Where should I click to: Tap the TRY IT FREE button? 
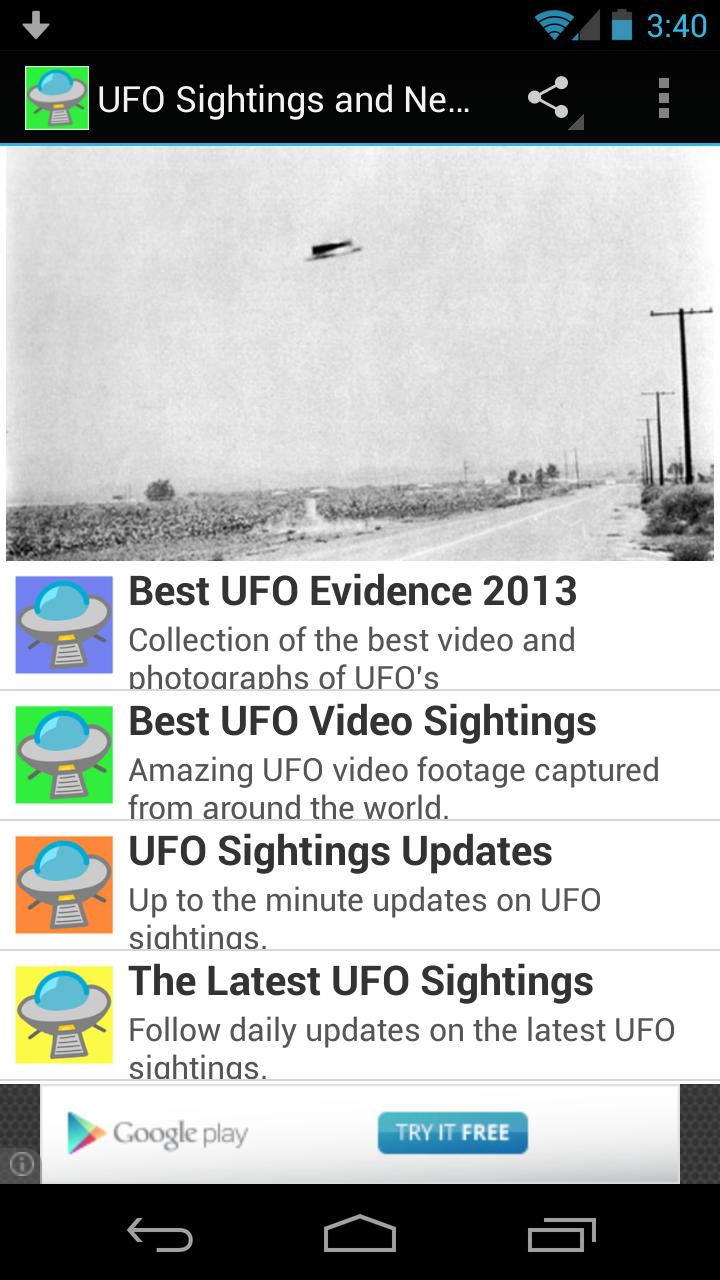[x=452, y=1132]
